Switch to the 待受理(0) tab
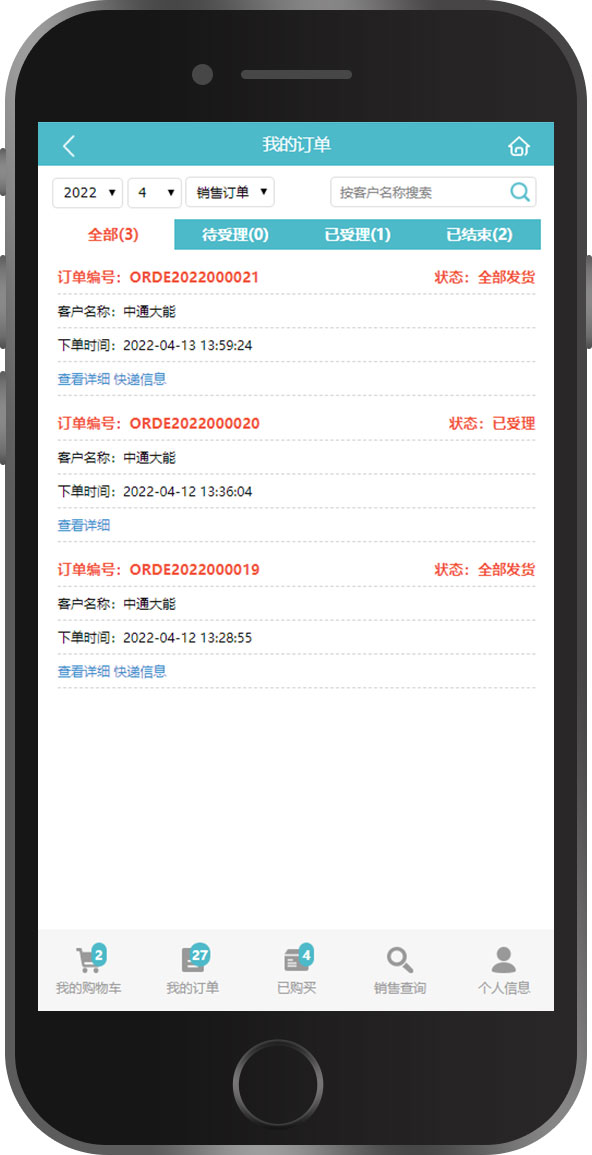The width and height of the screenshot is (592, 1155). [x=235, y=235]
